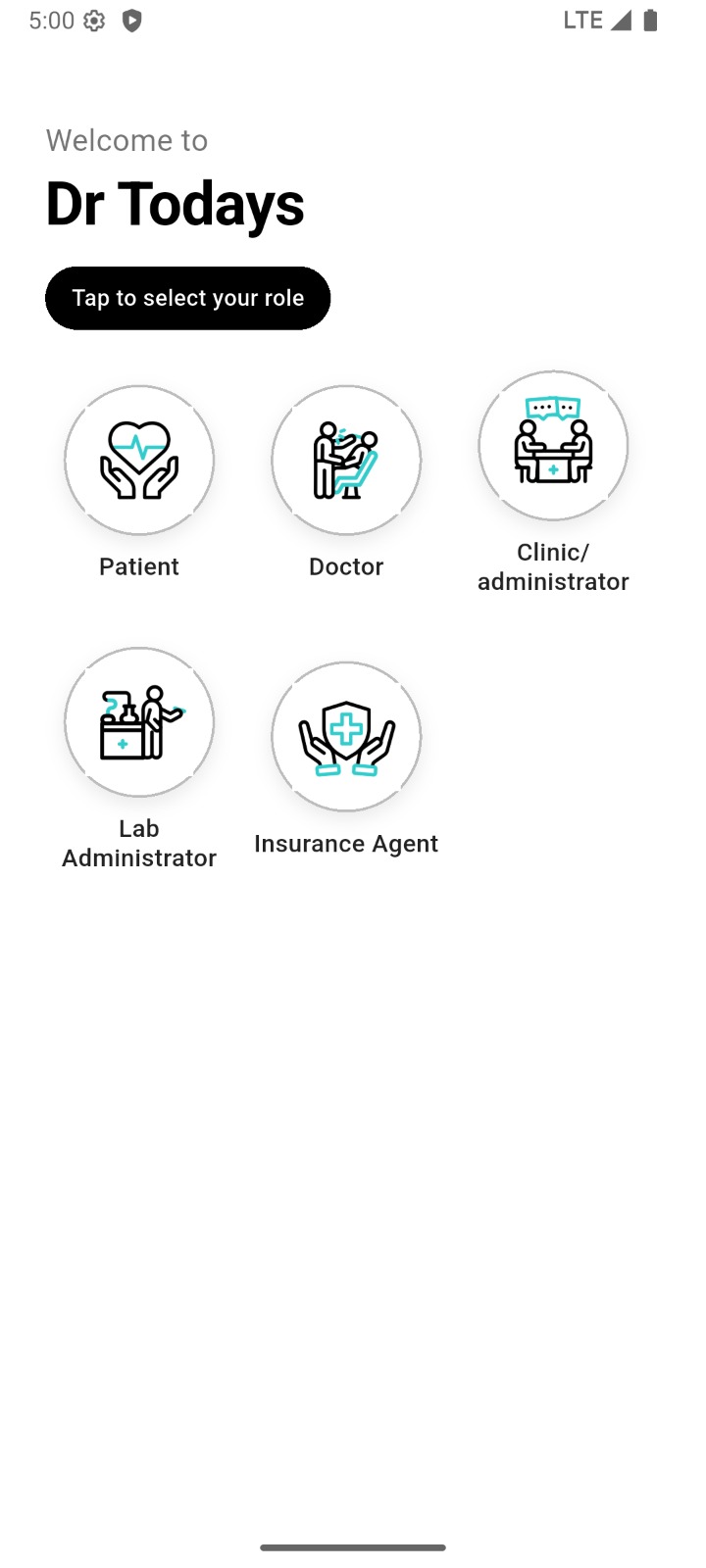Tap the LTE signal indicator
The width and height of the screenshot is (706, 1568).
point(582,20)
